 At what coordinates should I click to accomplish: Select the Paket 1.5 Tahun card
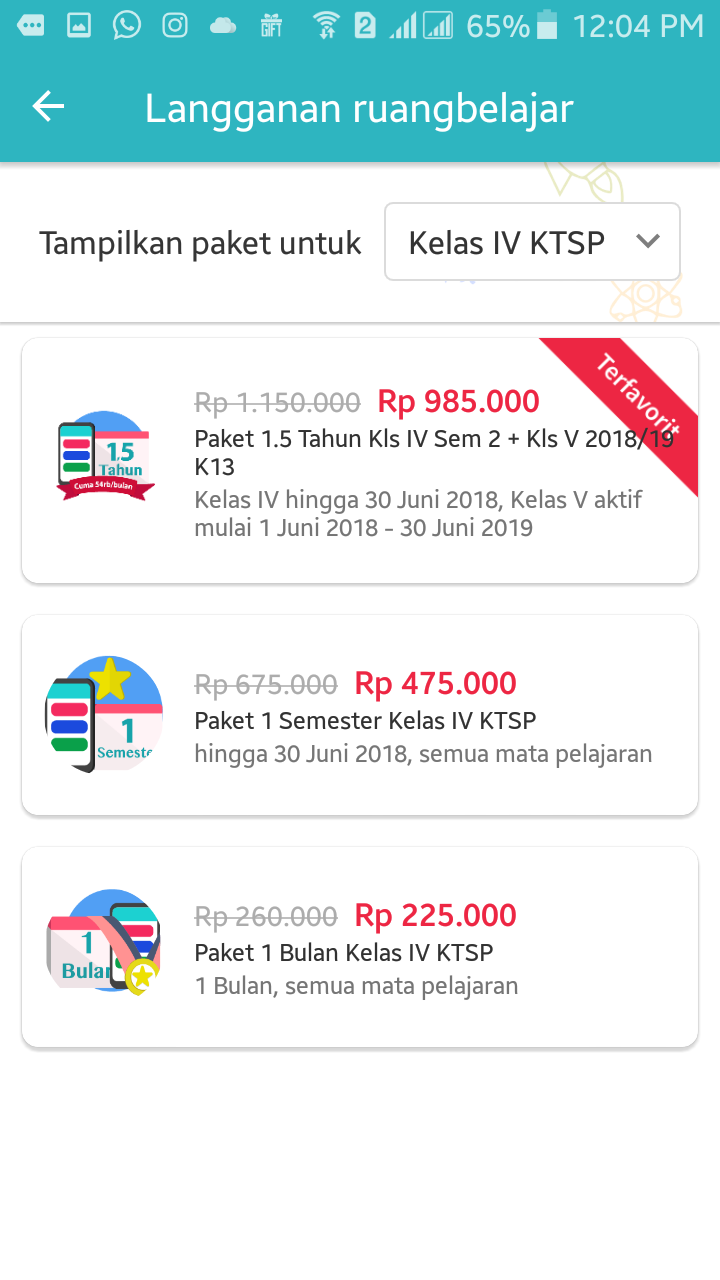pos(360,460)
